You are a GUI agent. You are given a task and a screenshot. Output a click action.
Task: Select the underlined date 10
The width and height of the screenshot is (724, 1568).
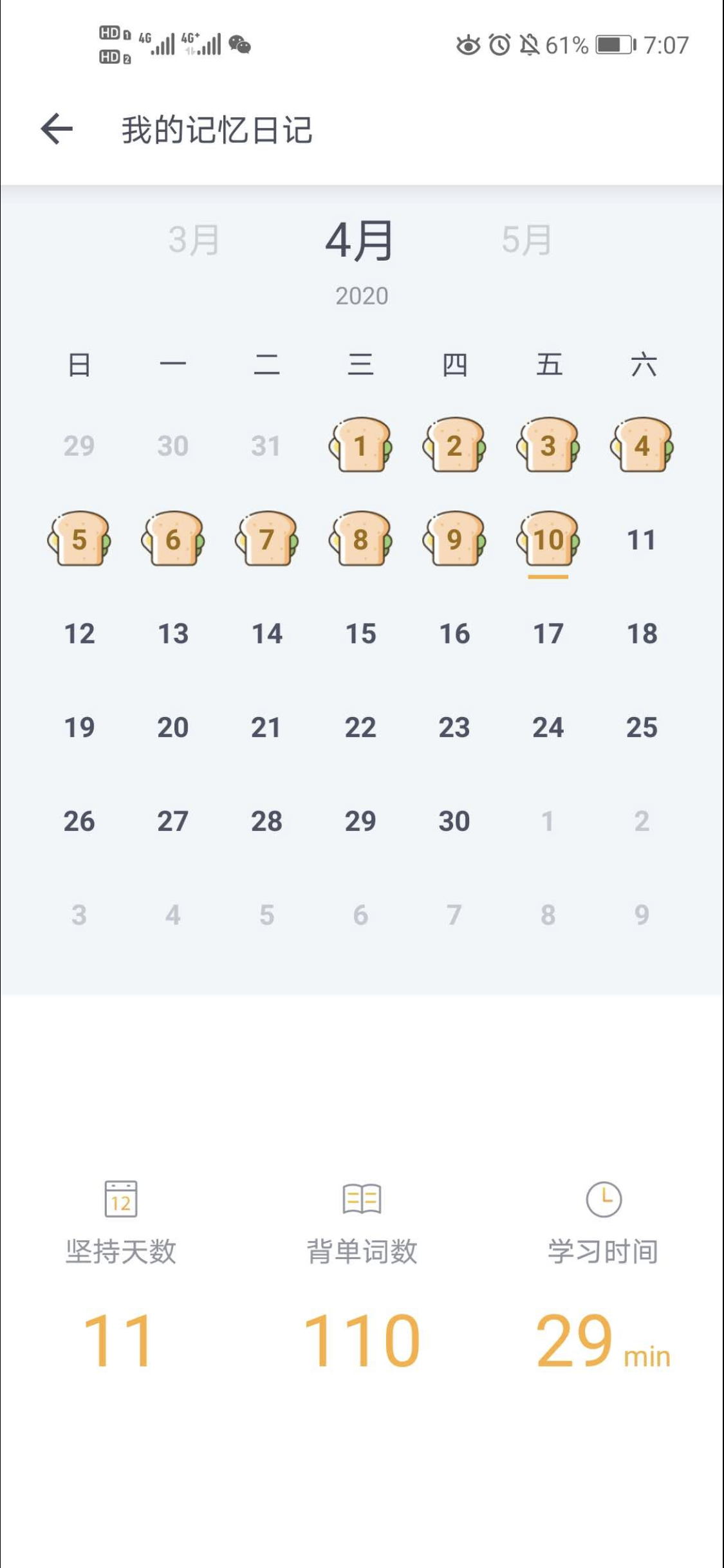548,539
